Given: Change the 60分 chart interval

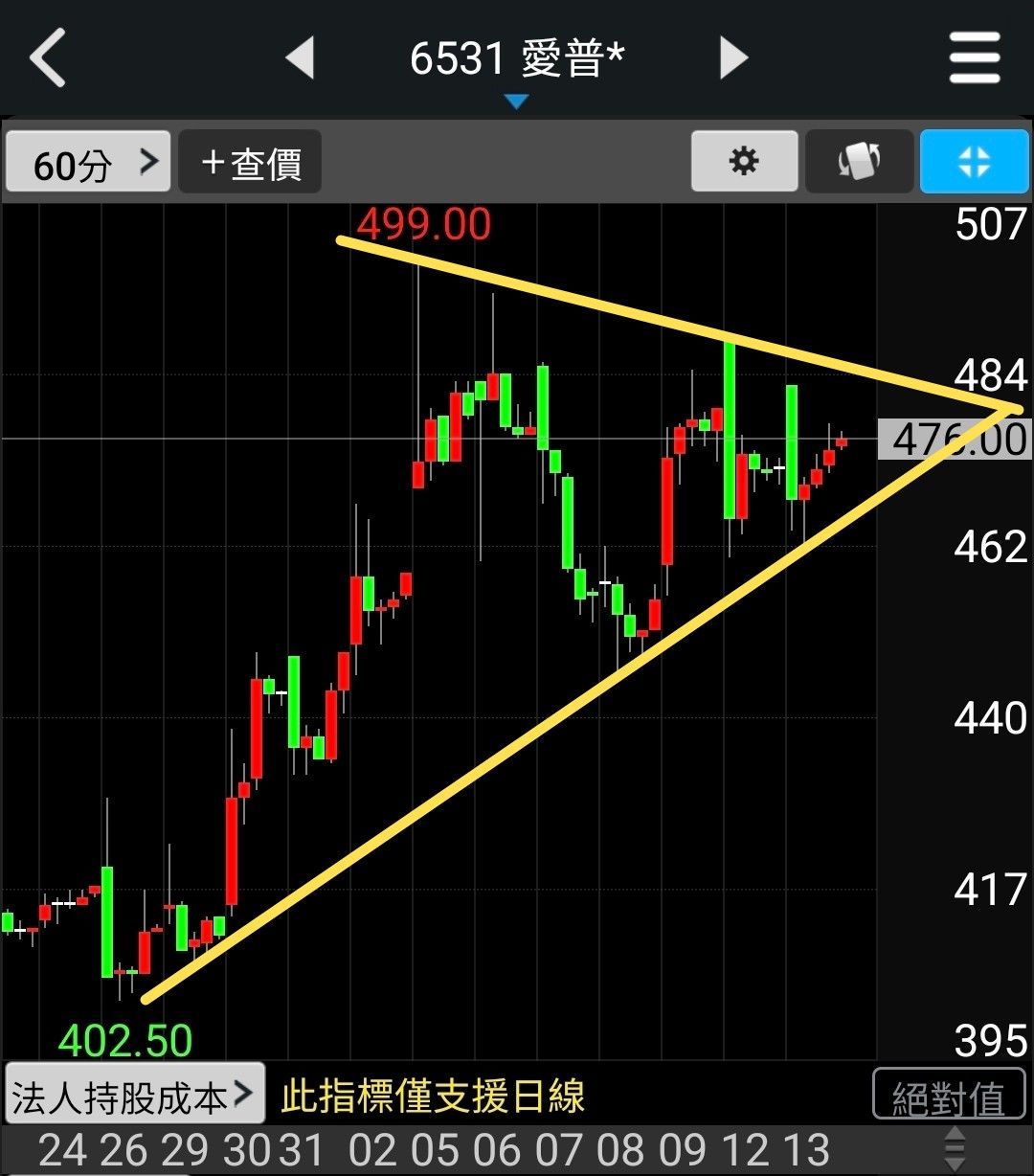Looking at the screenshot, I should pos(88,164).
